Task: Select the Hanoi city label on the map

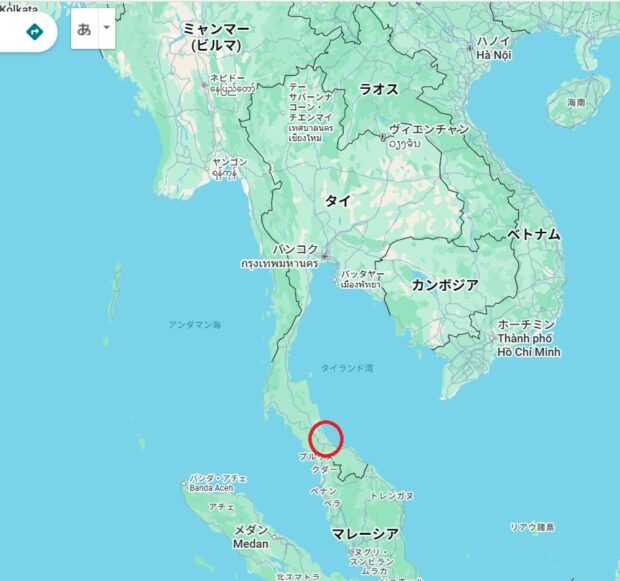Action: [493, 47]
